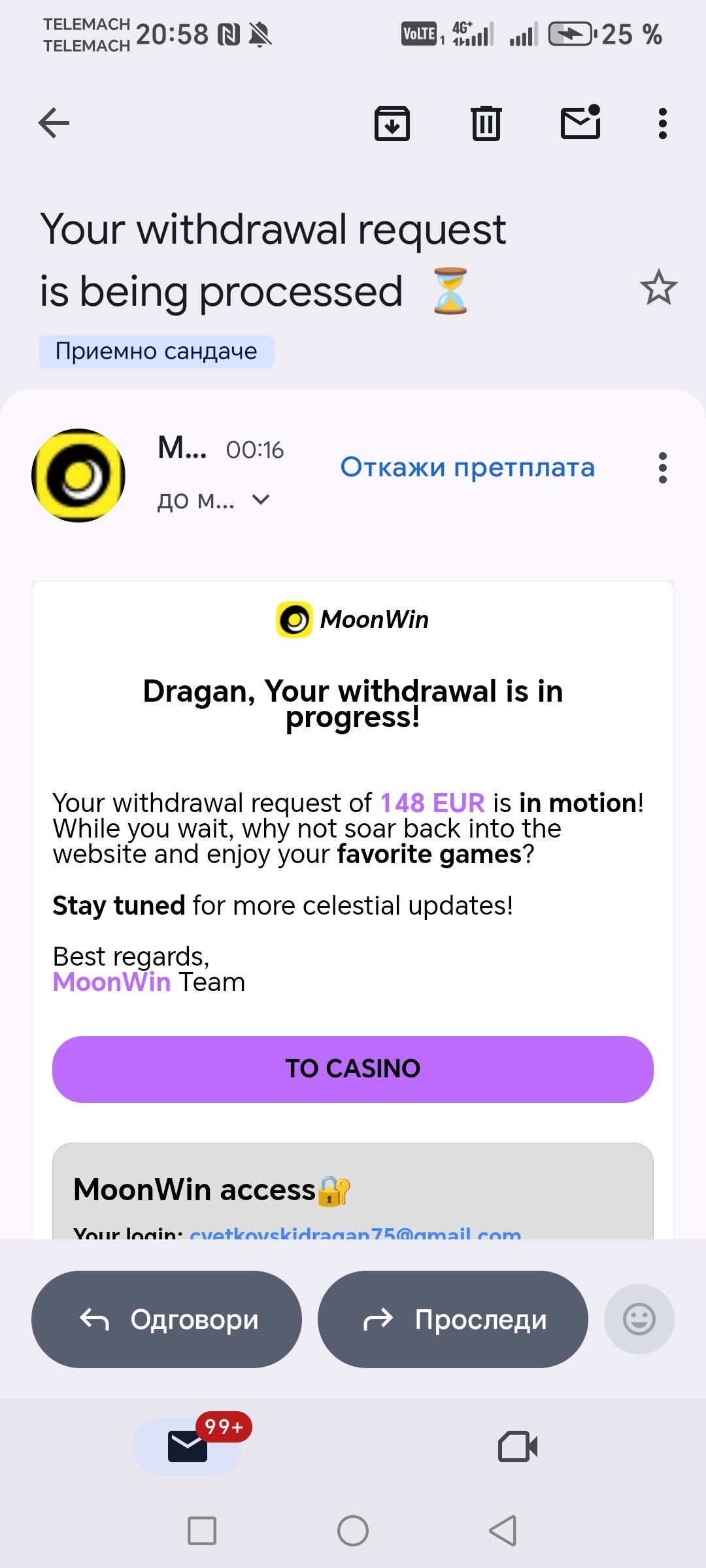Open the message options menu
This screenshot has height=1568, width=706.
pos(662,468)
